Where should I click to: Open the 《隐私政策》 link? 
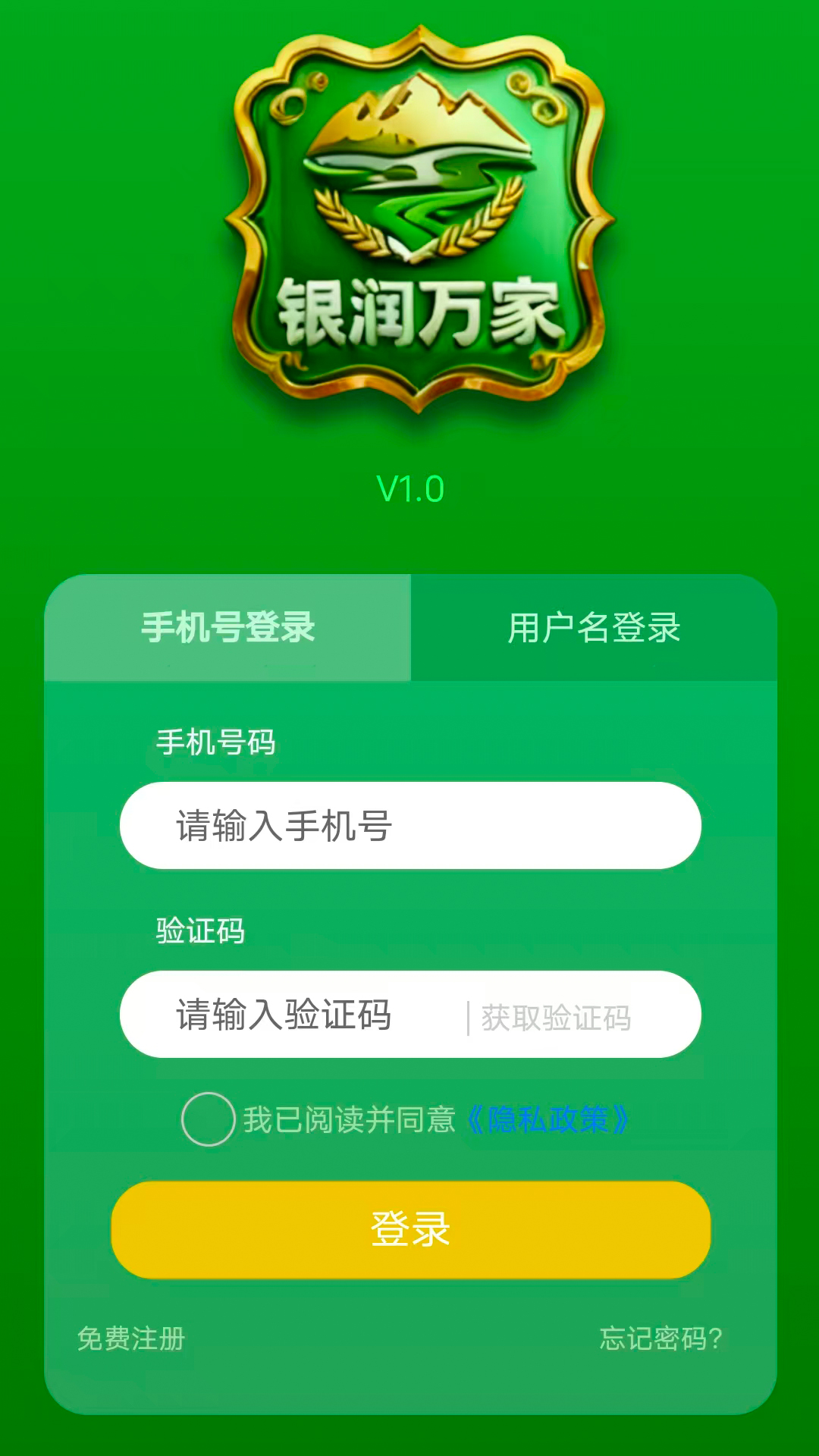tap(547, 1120)
